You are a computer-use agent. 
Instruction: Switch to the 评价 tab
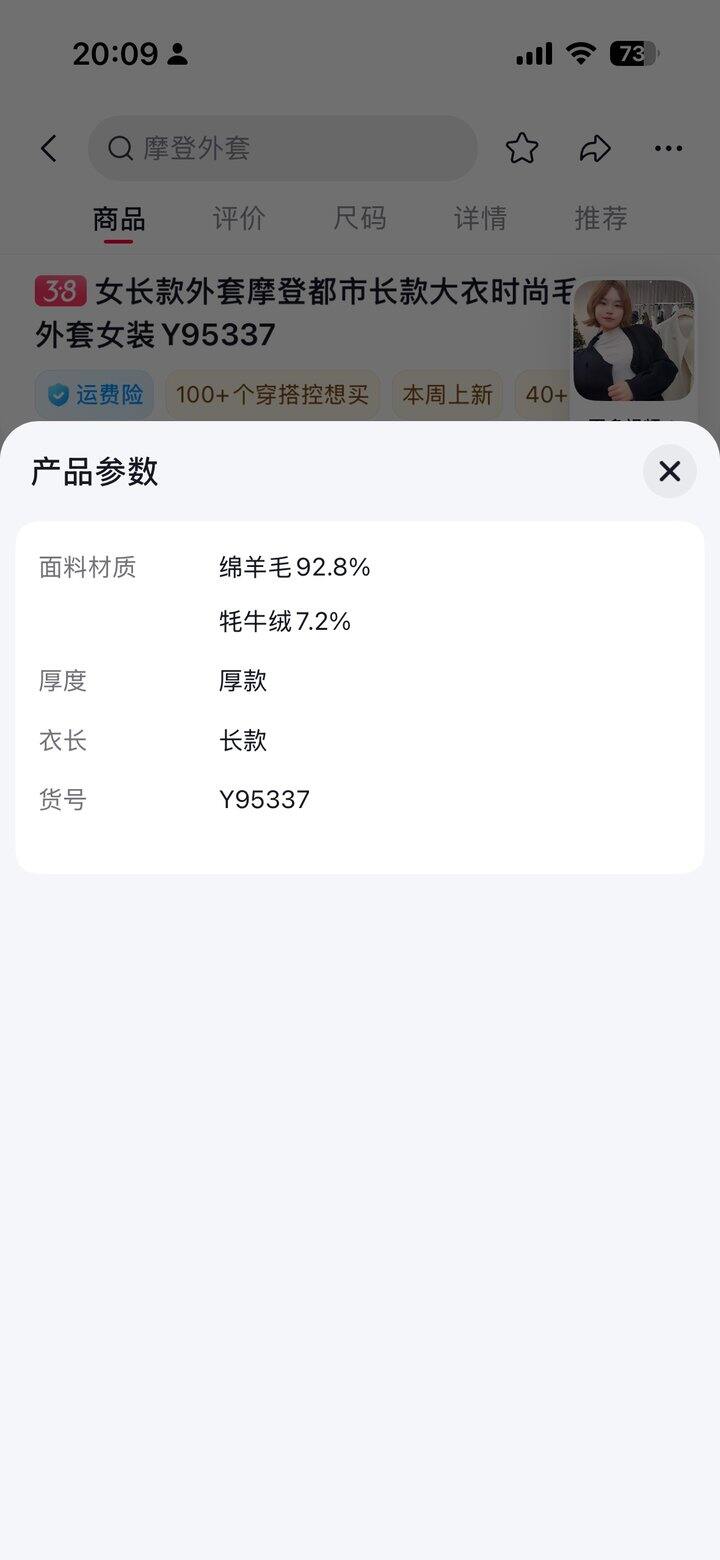tap(239, 218)
